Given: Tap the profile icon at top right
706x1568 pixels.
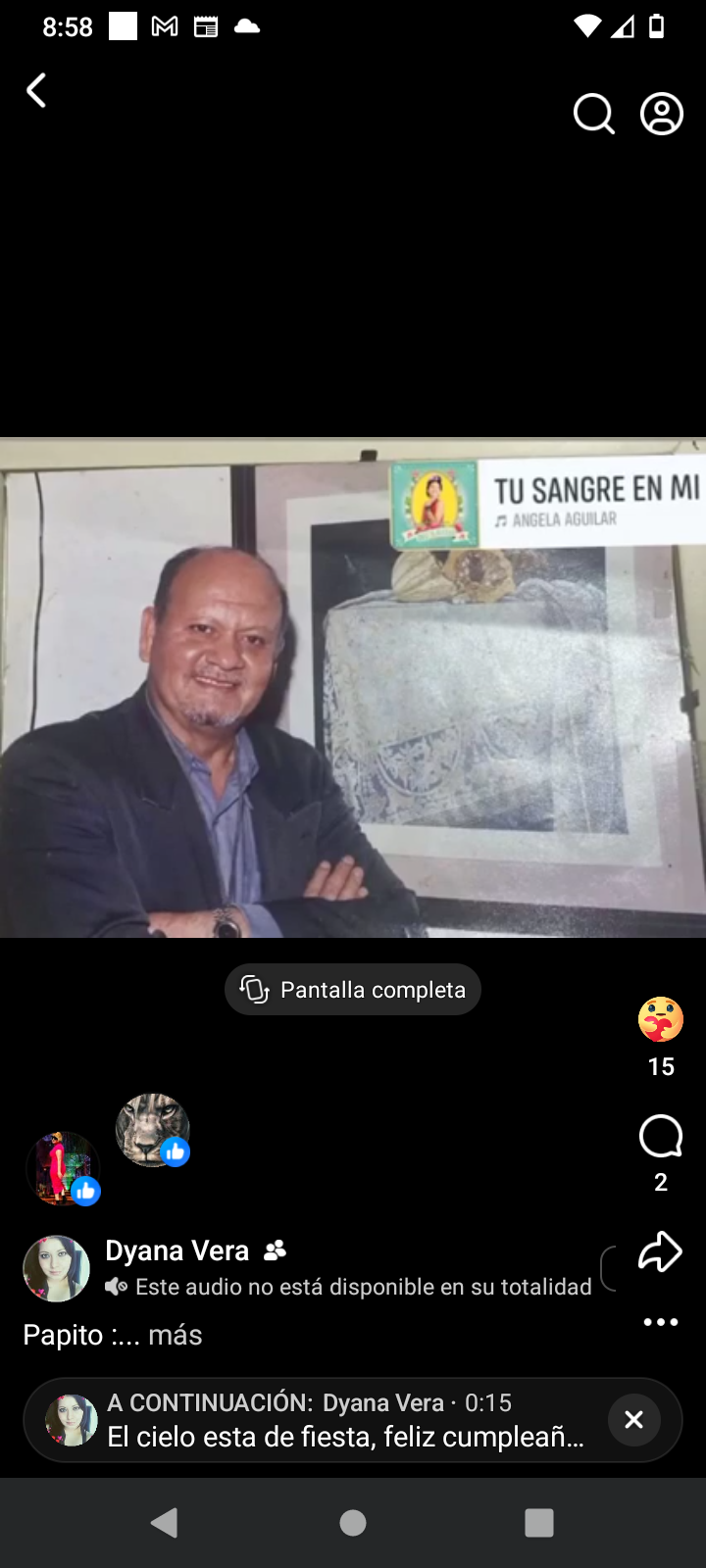Looking at the screenshot, I should pyautogui.click(x=662, y=114).
